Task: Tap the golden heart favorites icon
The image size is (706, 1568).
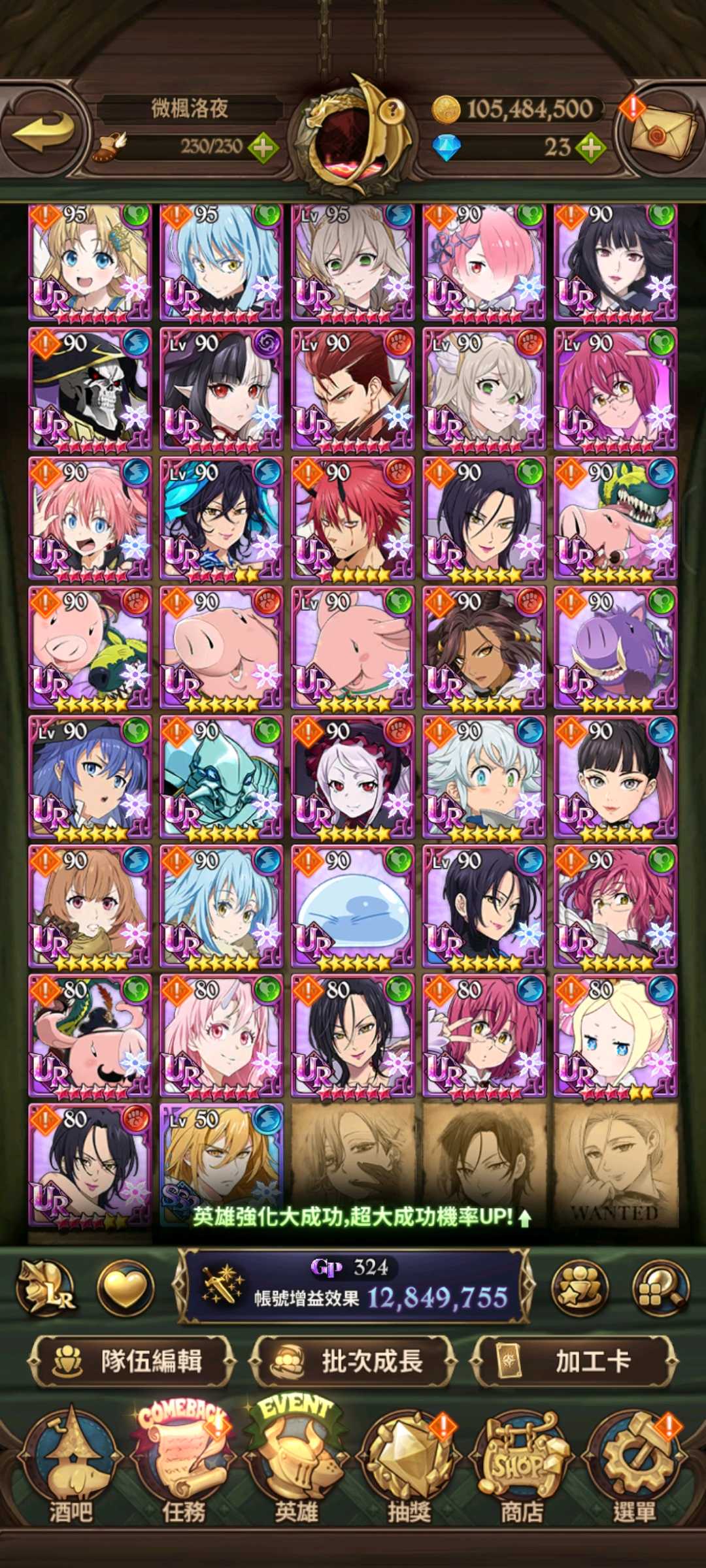Action: click(126, 1288)
